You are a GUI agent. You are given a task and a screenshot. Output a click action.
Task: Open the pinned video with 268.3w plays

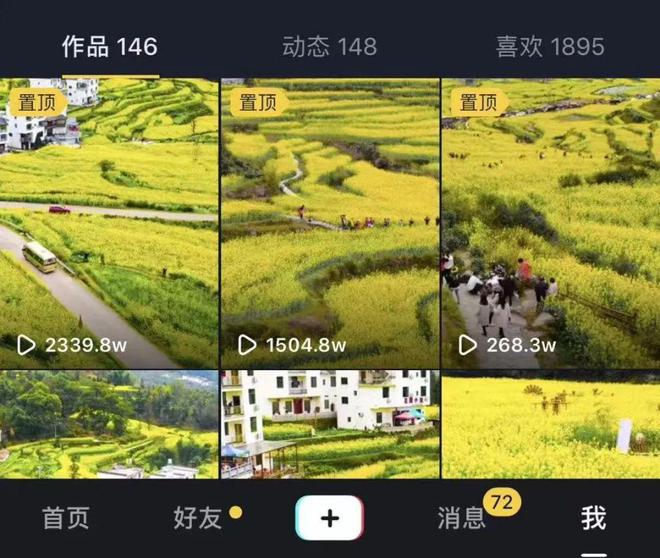tap(550, 223)
